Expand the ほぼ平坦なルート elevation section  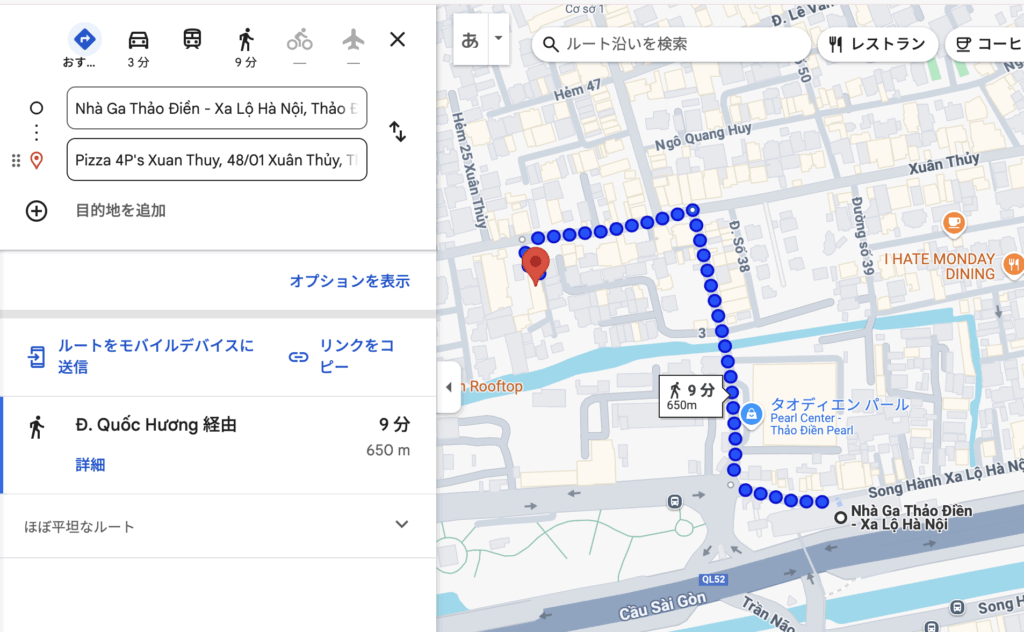coord(401,525)
